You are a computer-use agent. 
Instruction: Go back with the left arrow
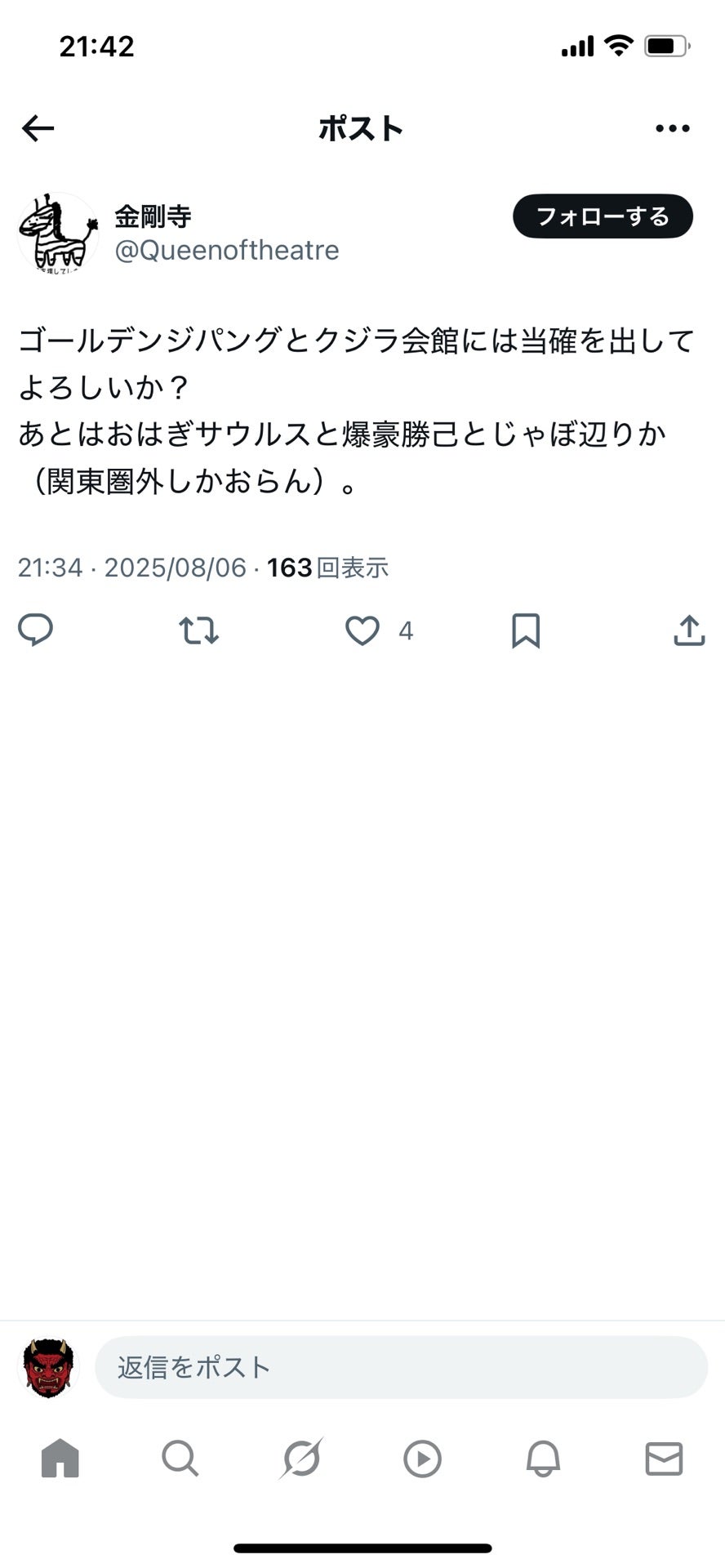[38, 127]
